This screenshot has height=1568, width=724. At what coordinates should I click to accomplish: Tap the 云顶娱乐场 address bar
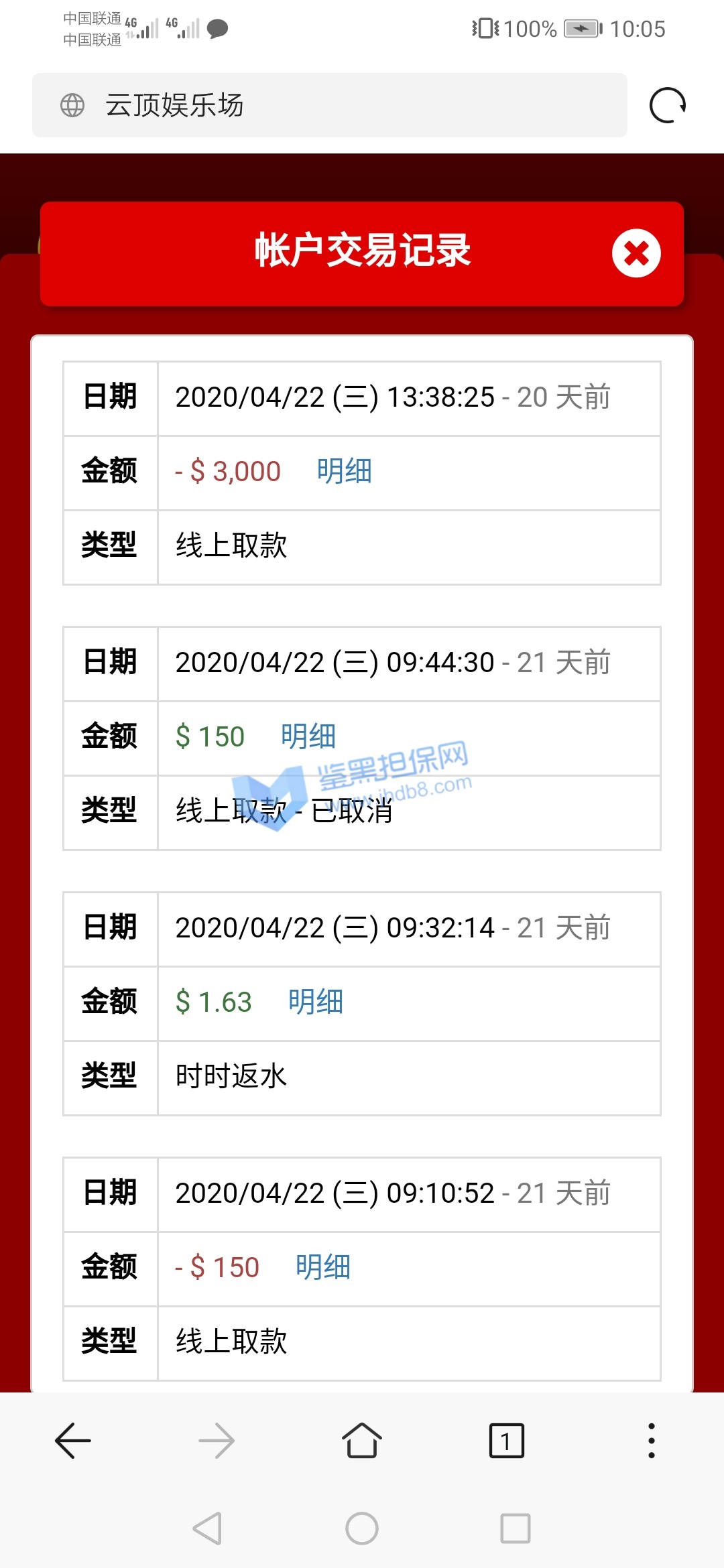(x=328, y=105)
